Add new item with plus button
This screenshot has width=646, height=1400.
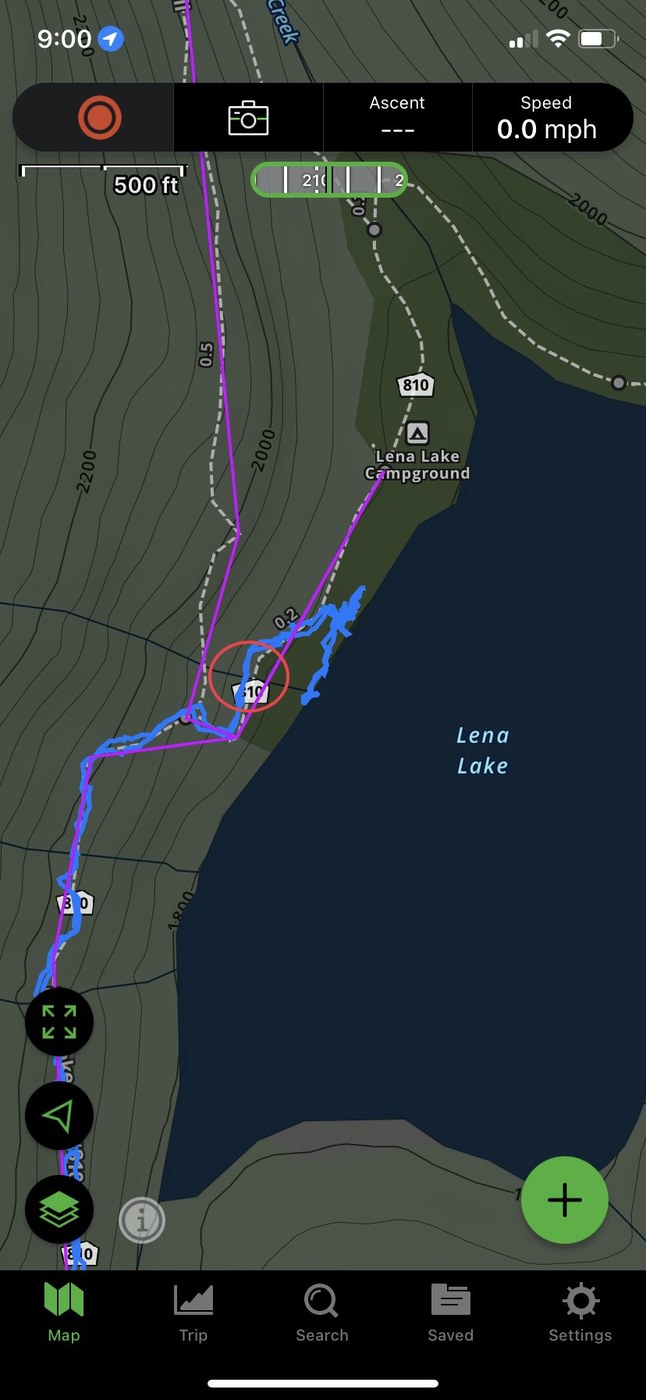(564, 1200)
